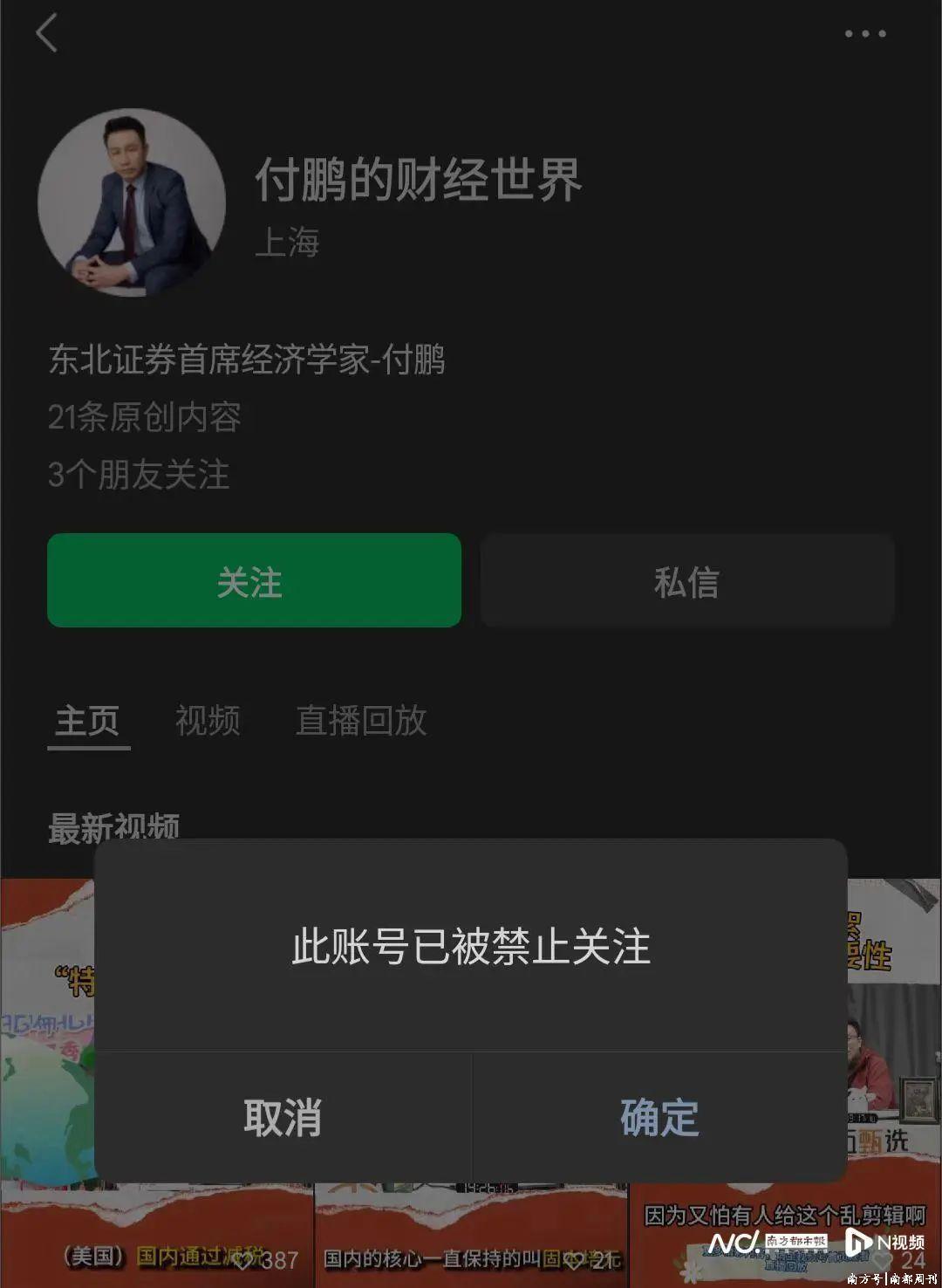Go back using the top-left arrow
942x1288 pixels.
[x=47, y=34]
